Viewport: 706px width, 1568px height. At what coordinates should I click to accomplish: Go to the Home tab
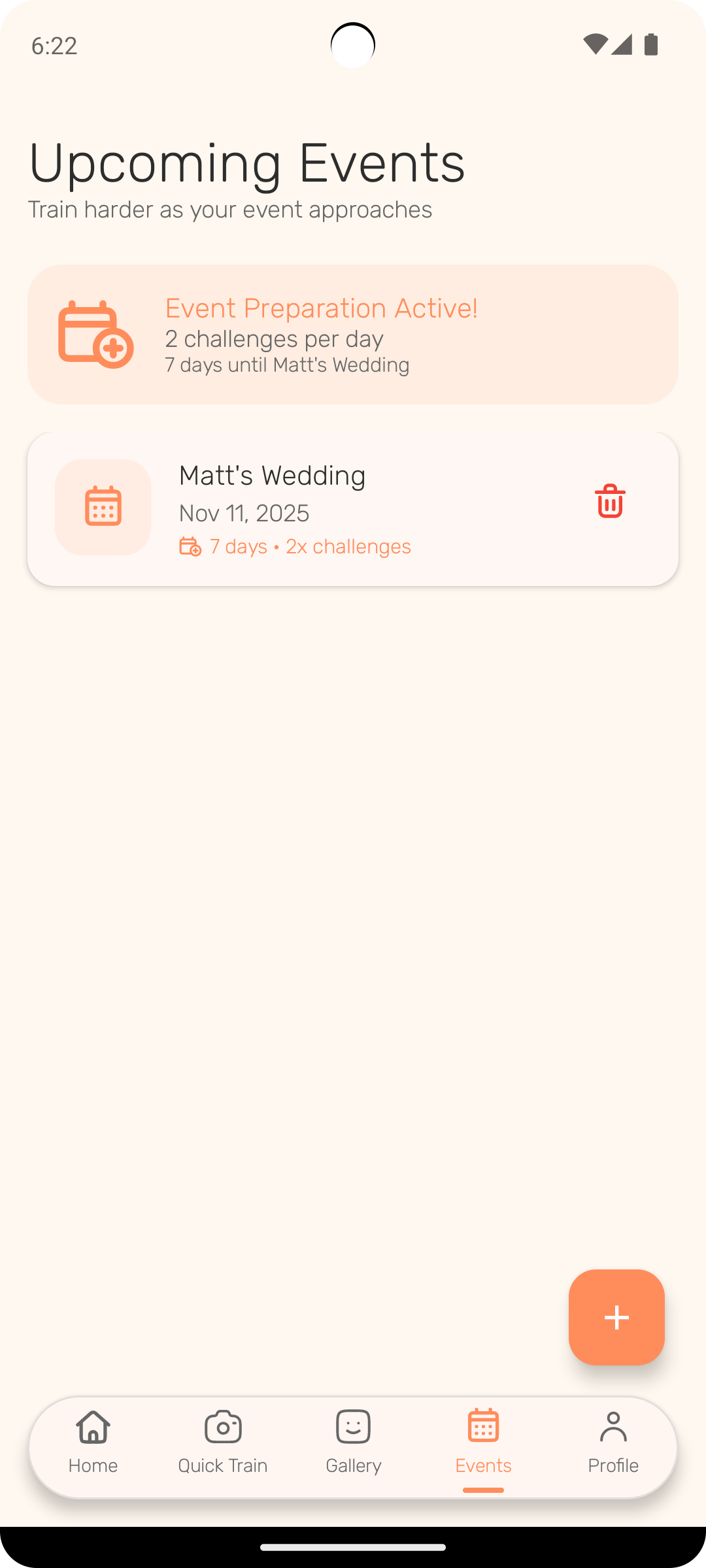click(x=93, y=1441)
